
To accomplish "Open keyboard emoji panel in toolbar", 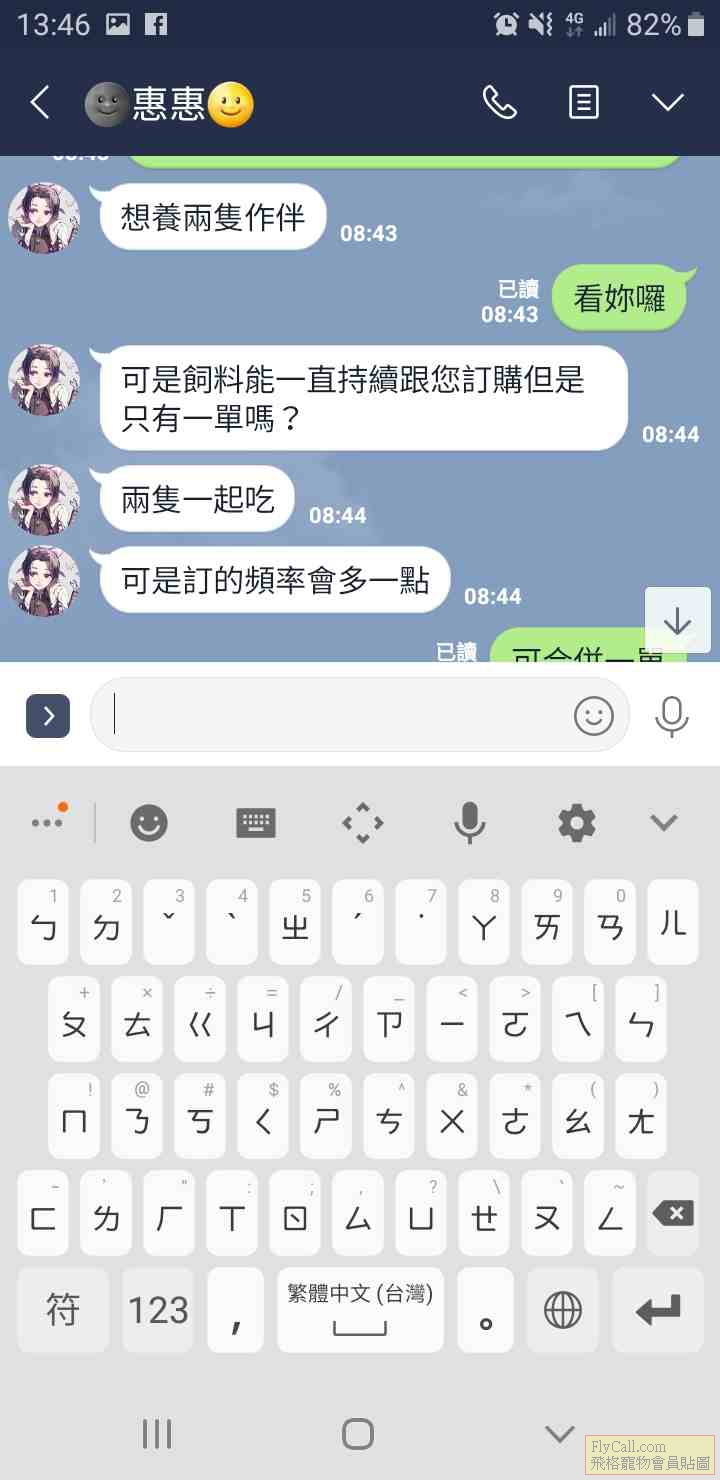I will tap(149, 823).
